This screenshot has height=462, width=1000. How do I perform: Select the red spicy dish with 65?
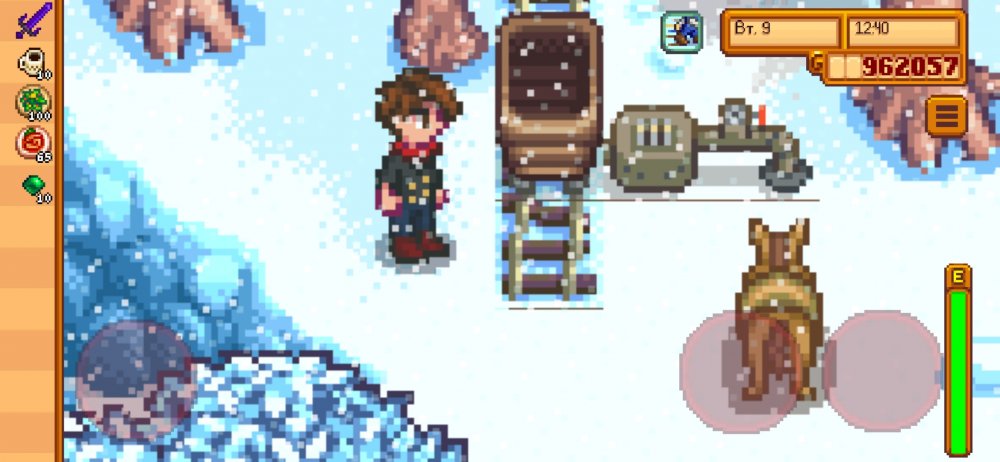(x=32, y=144)
